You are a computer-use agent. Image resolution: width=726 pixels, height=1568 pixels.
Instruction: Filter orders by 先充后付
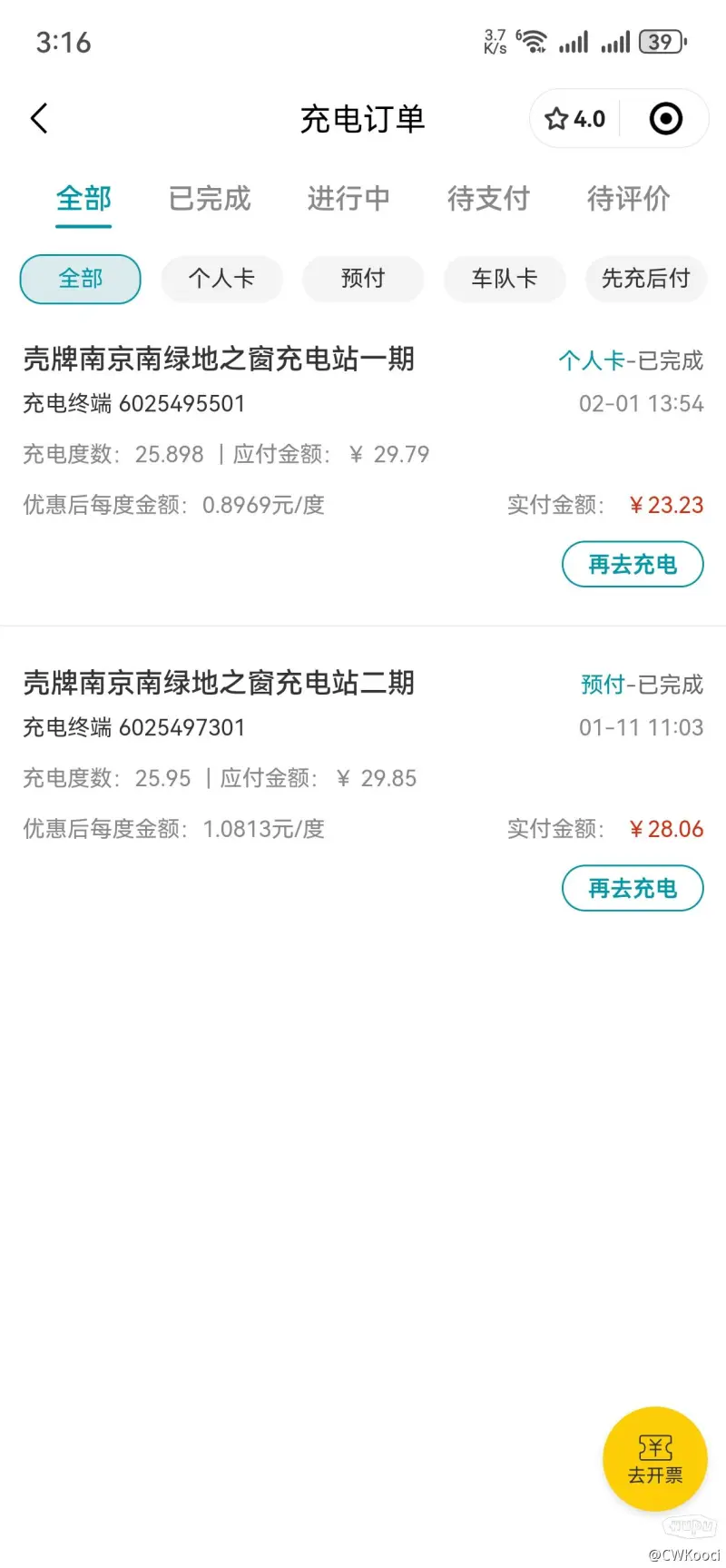coord(646,279)
